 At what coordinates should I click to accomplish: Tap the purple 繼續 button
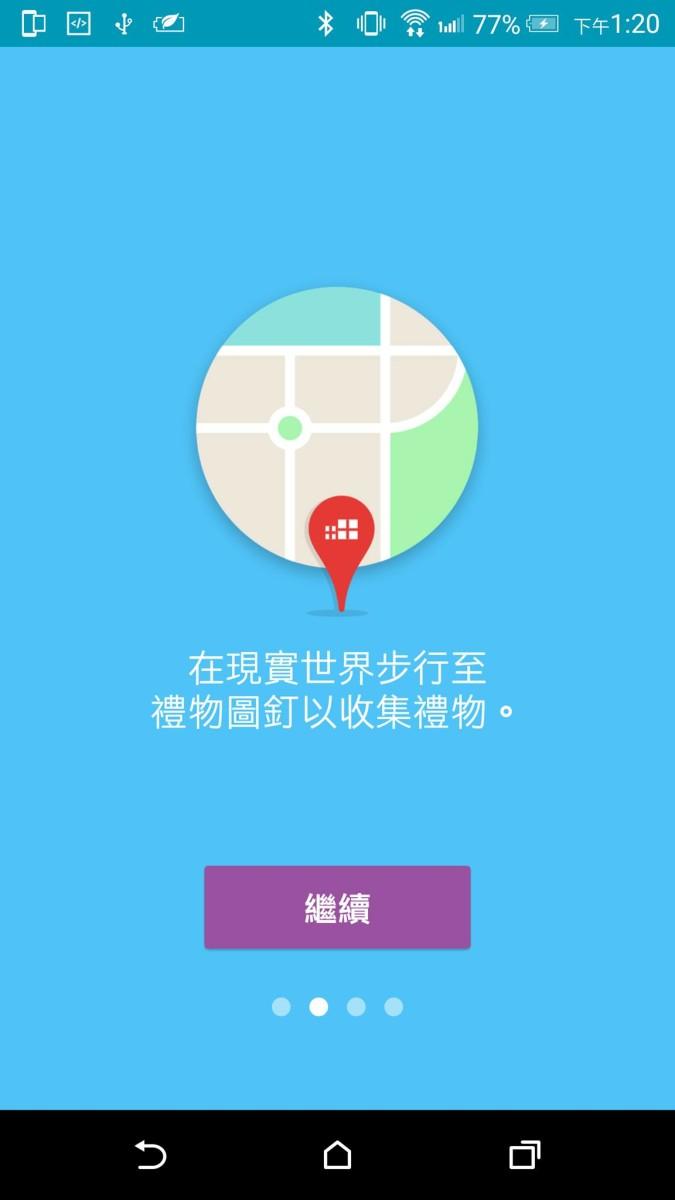click(x=337, y=908)
